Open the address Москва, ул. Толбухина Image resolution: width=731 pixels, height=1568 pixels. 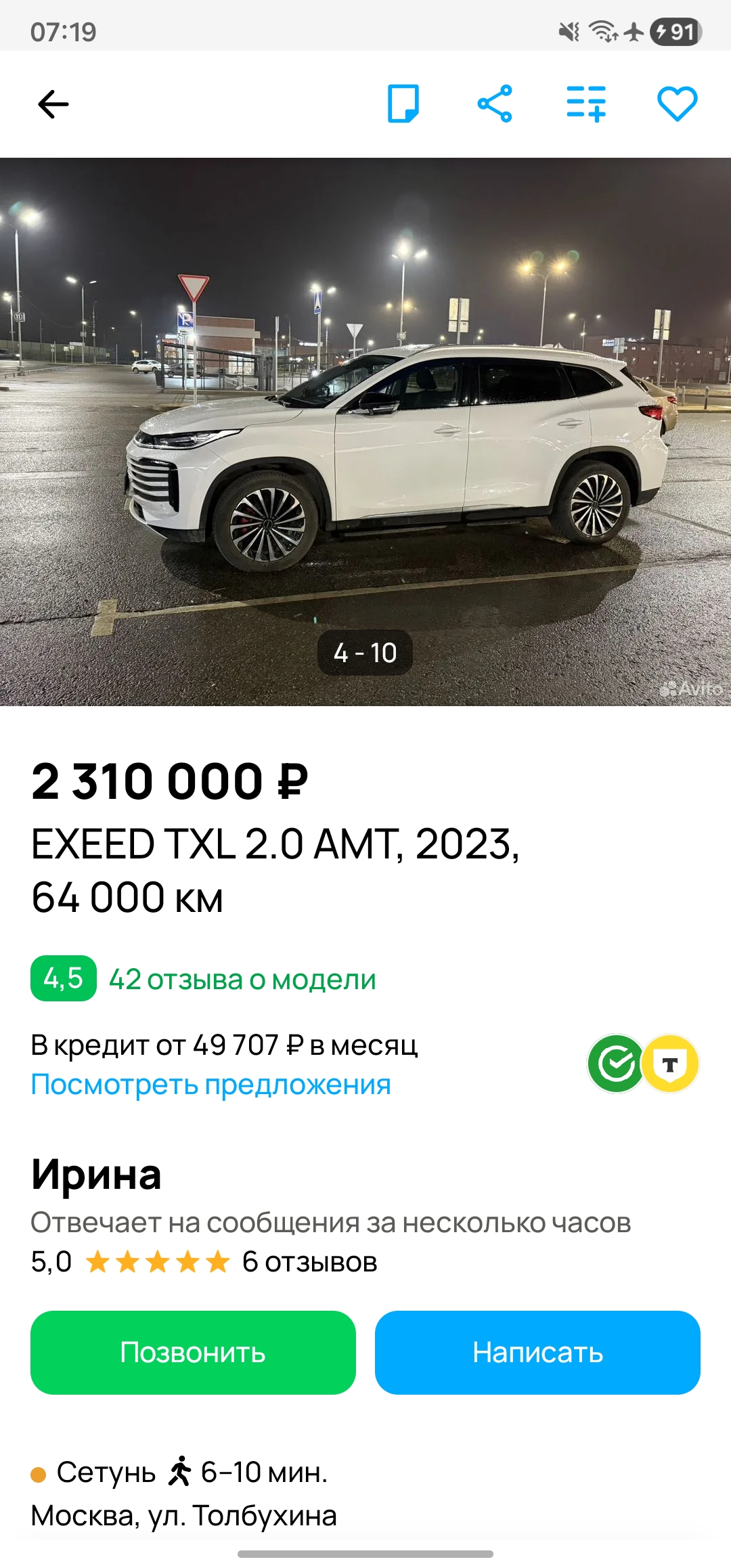pos(184,1515)
